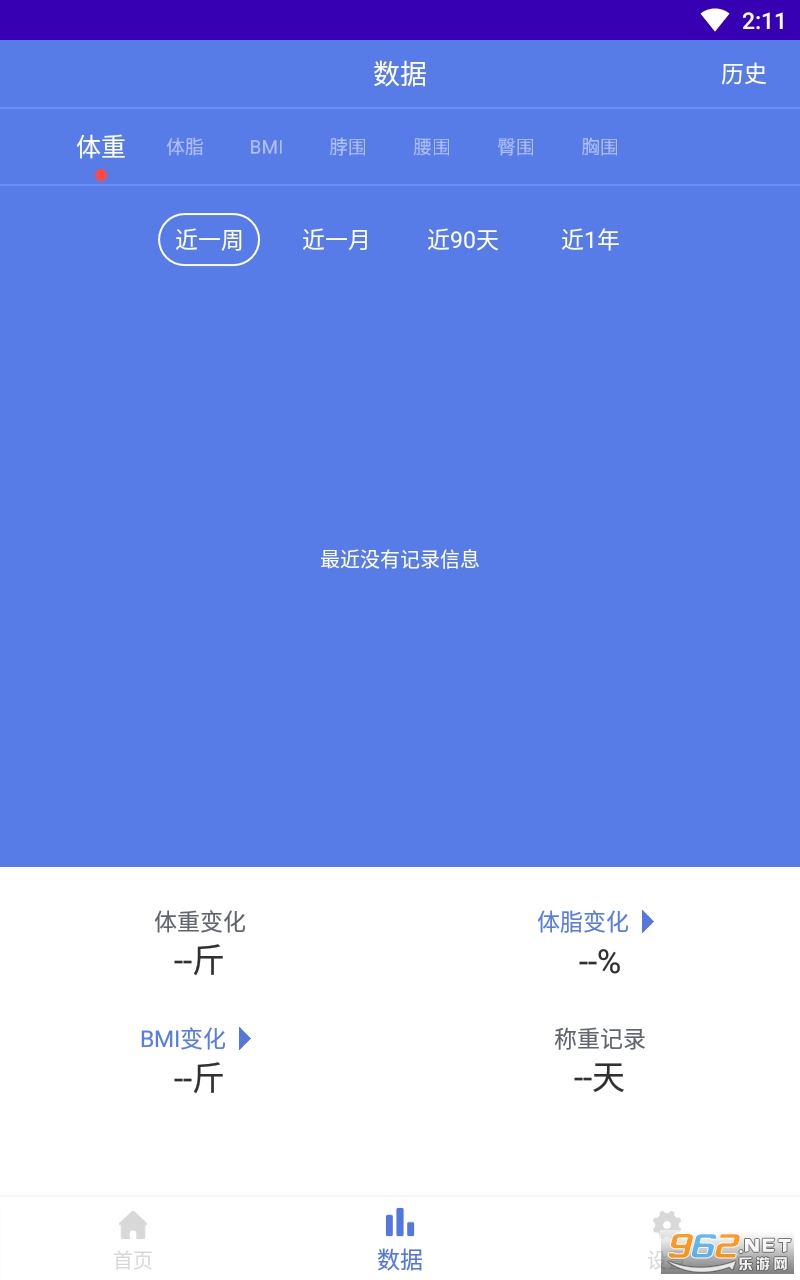Go to the 首页 tab
This screenshot has height=1280, width=800.
coord(133,1238)
